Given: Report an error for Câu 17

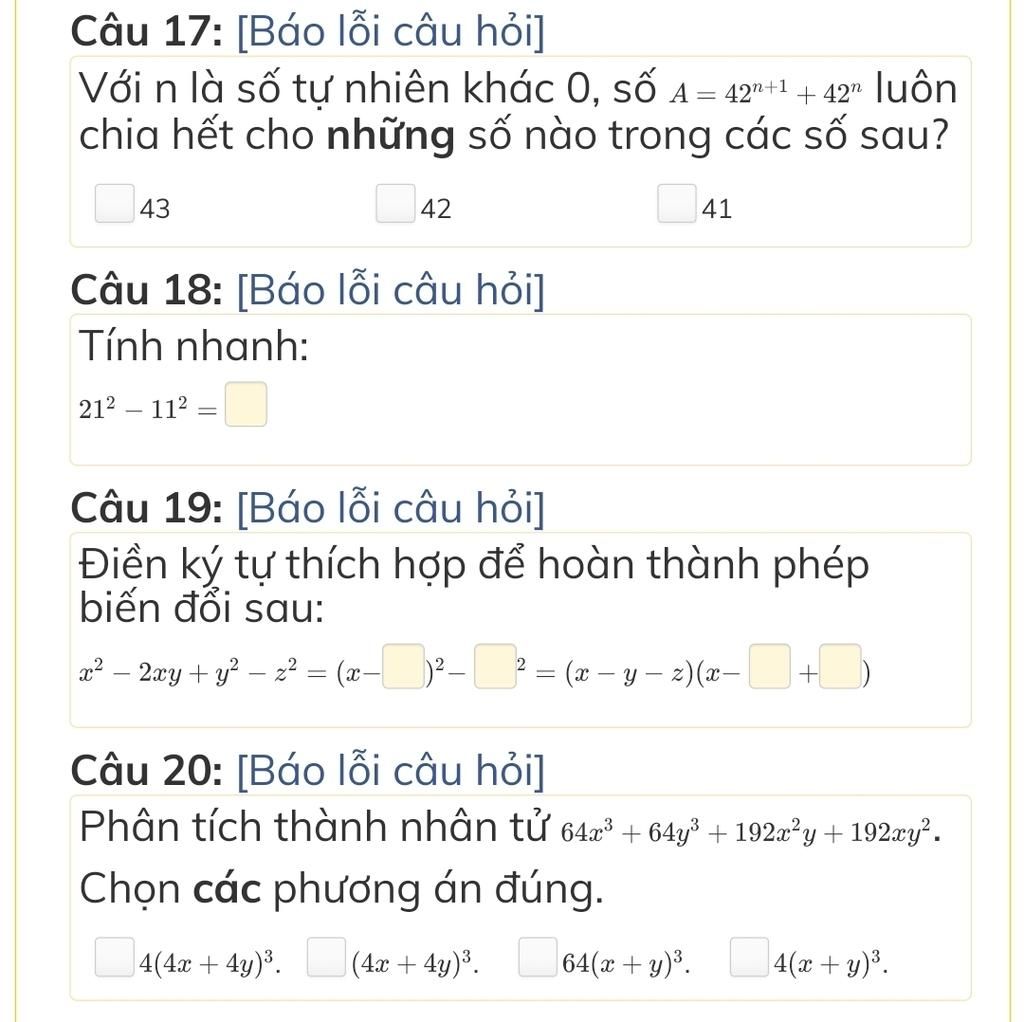Looking at the screenshot, I should tap(391, 32).
